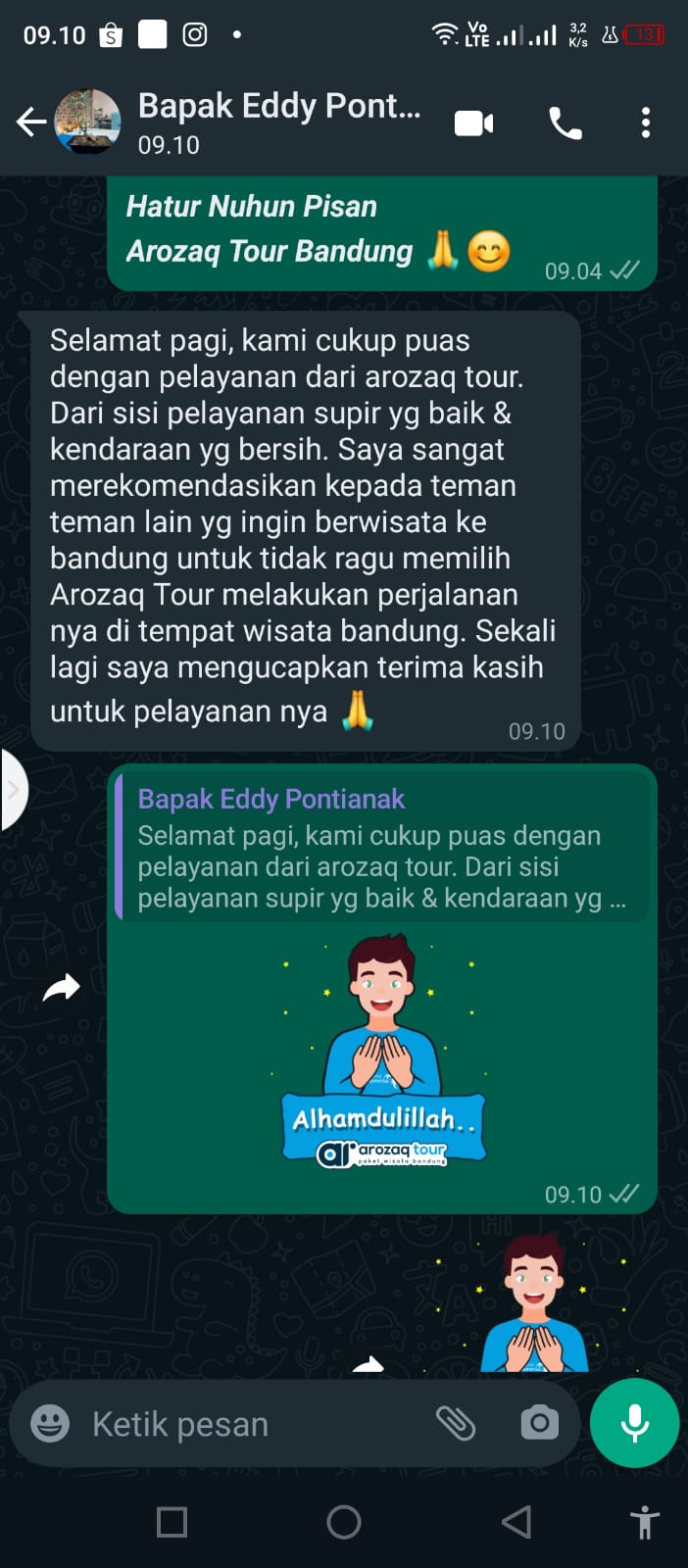This screenshot has height=1568, width=688.
Task: Open Bapak Eddy Pontianak's contact info
Action: pyautogui.click(x=279, y=122)
